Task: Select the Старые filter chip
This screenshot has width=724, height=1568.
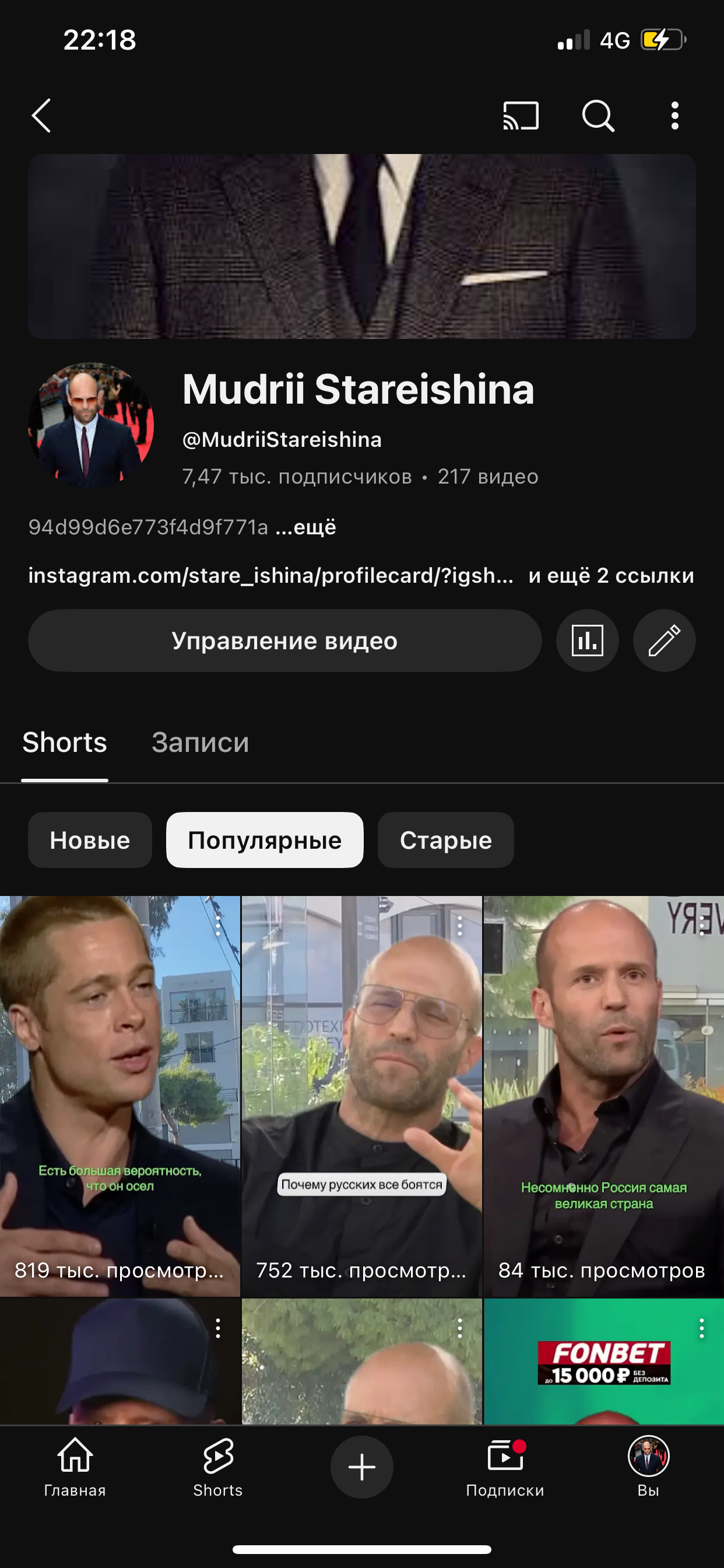Action: coord(445,840)
